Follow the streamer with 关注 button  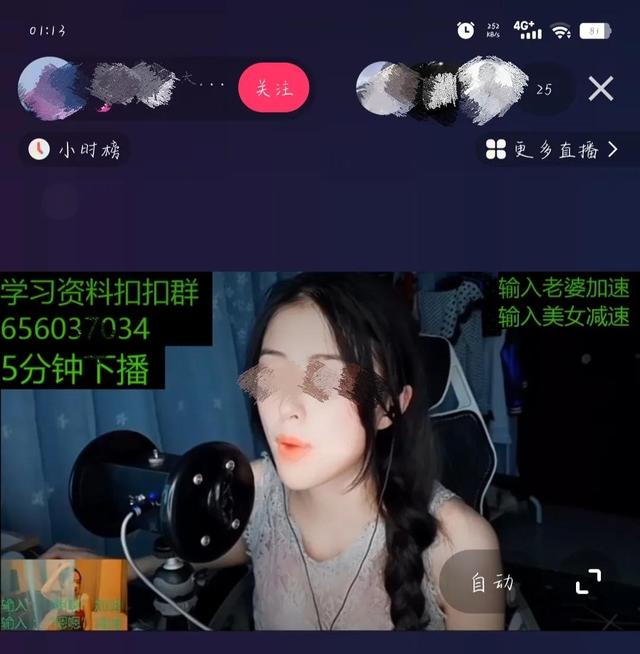[273, 88]
